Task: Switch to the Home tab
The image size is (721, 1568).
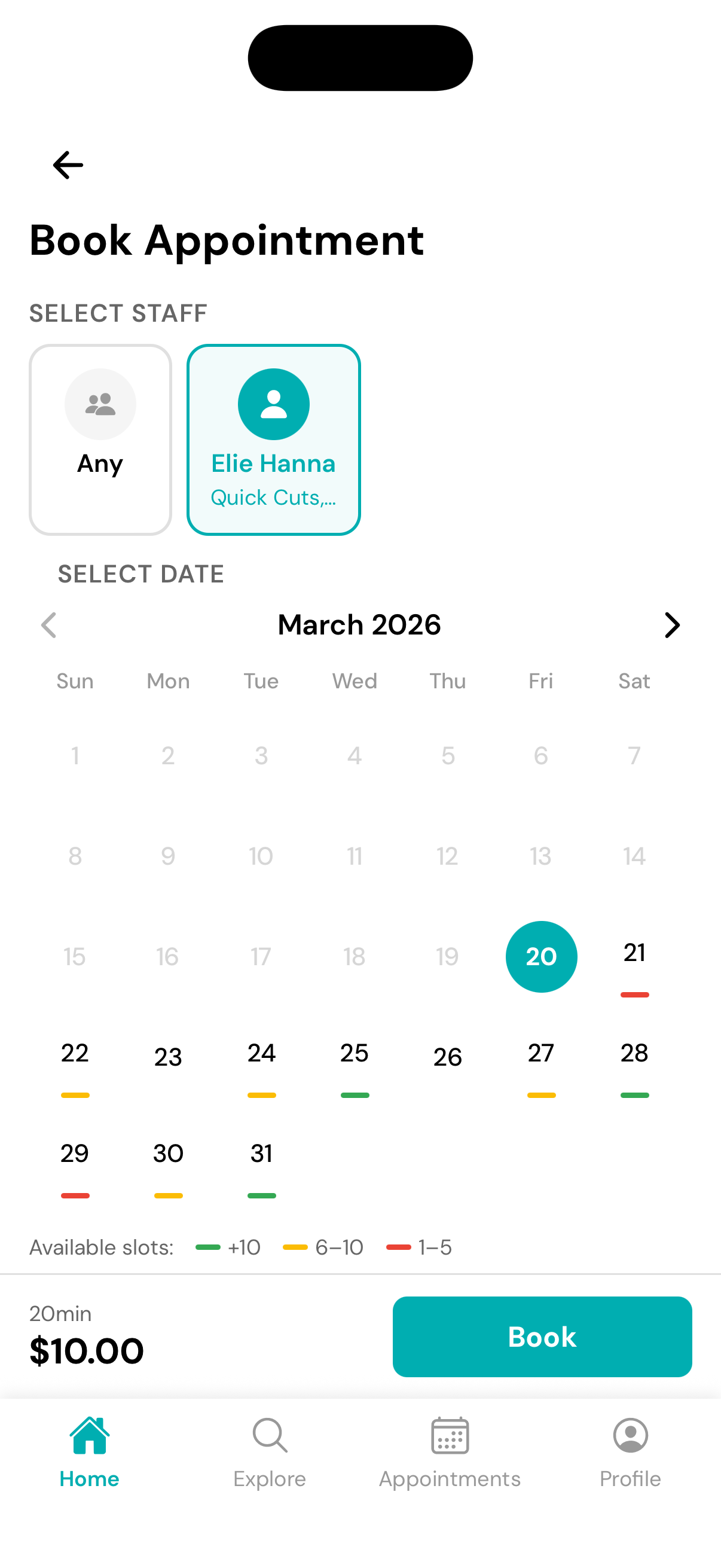Action: pos(90,1453)
